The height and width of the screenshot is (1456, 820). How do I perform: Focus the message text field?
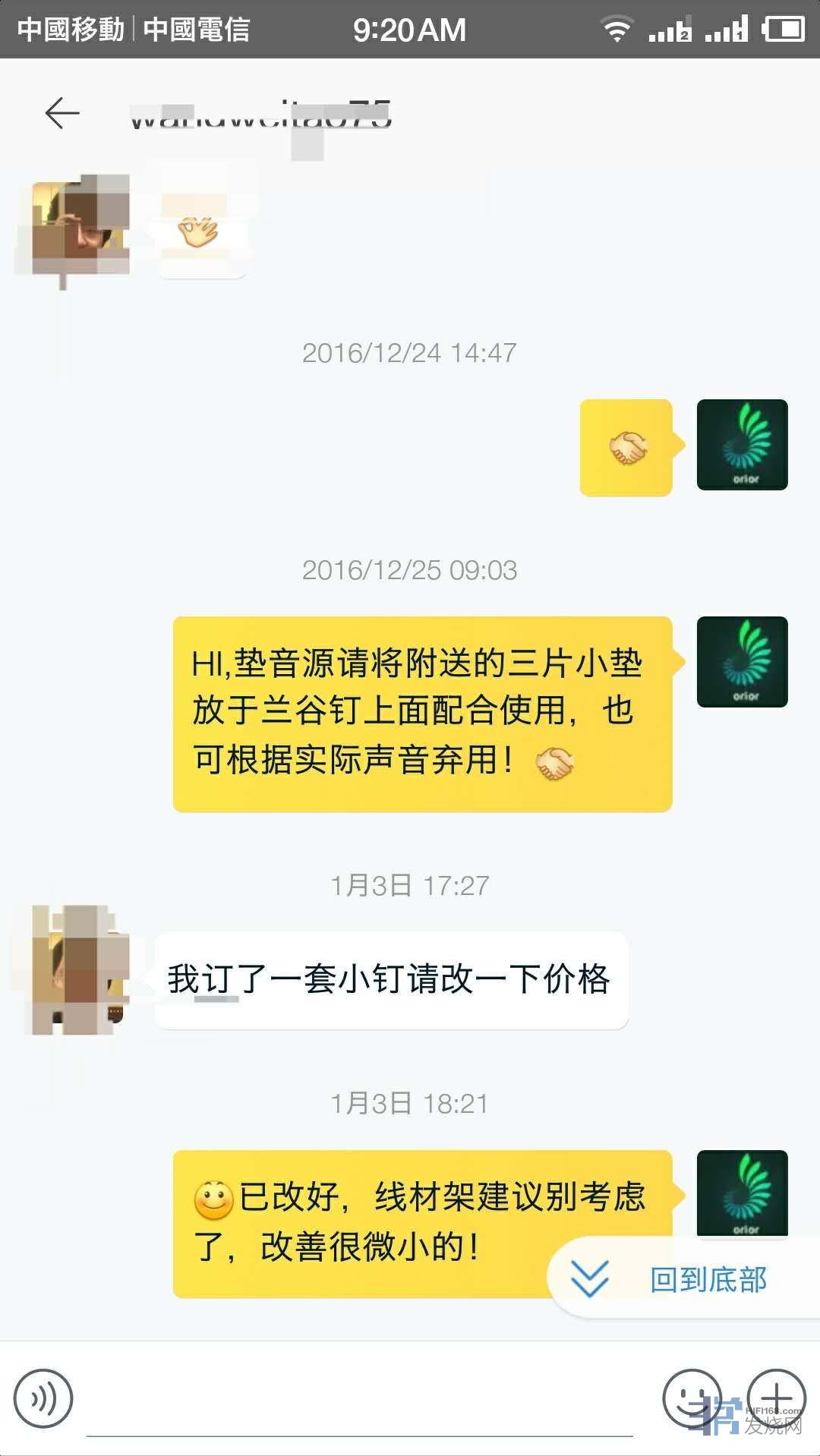[x=360, y=1404]
